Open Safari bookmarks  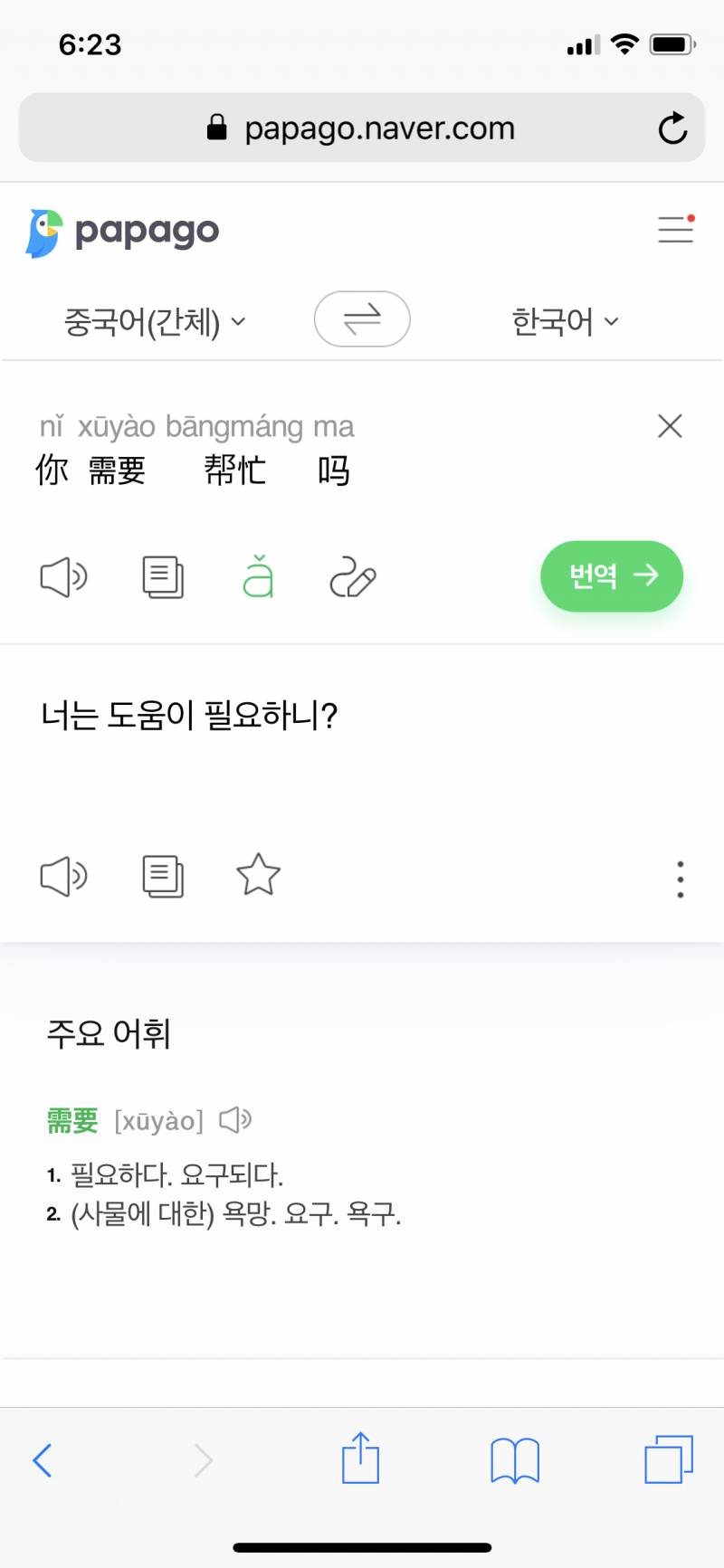coord(514,1460)
